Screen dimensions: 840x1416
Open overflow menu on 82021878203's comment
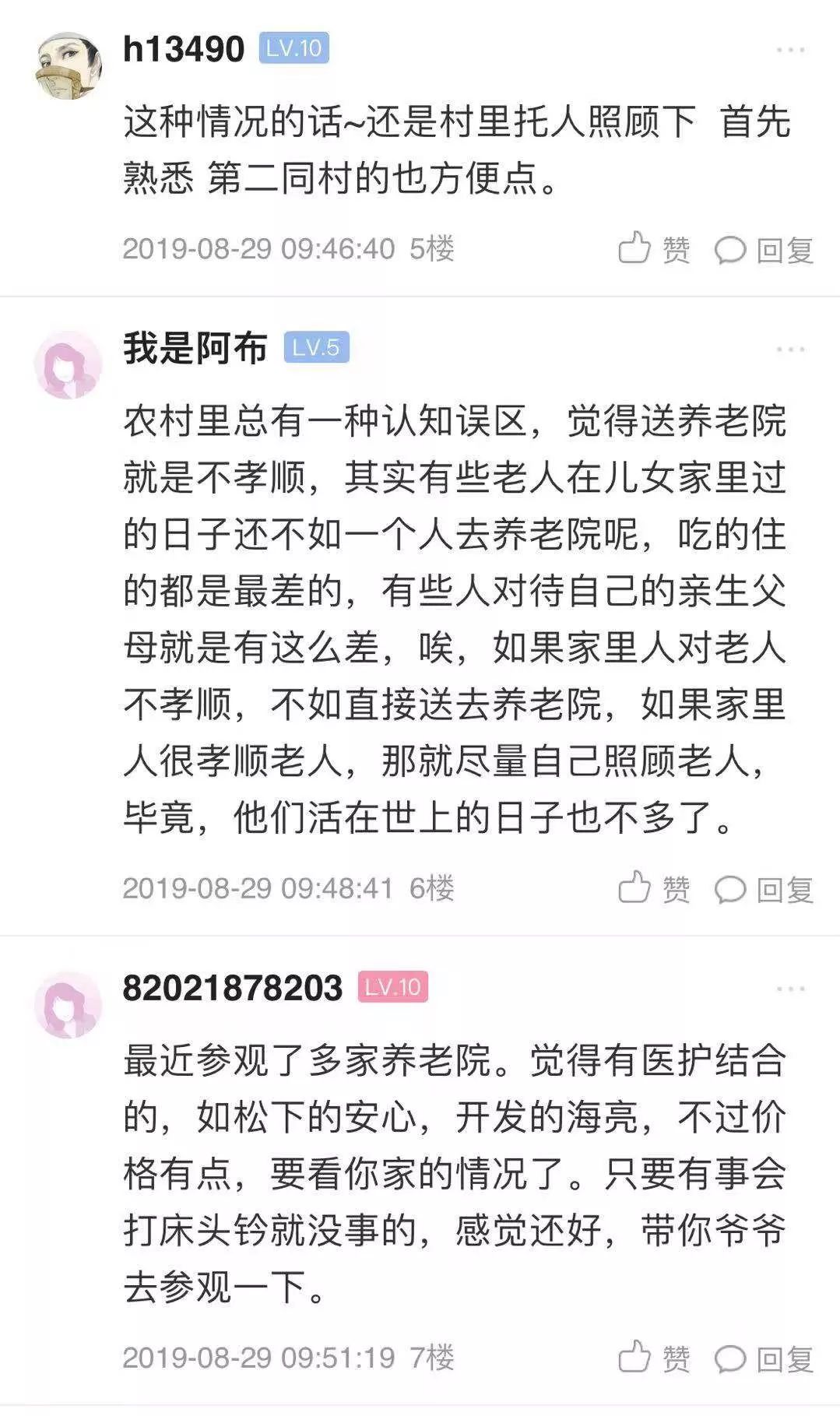tap(790, 989)
